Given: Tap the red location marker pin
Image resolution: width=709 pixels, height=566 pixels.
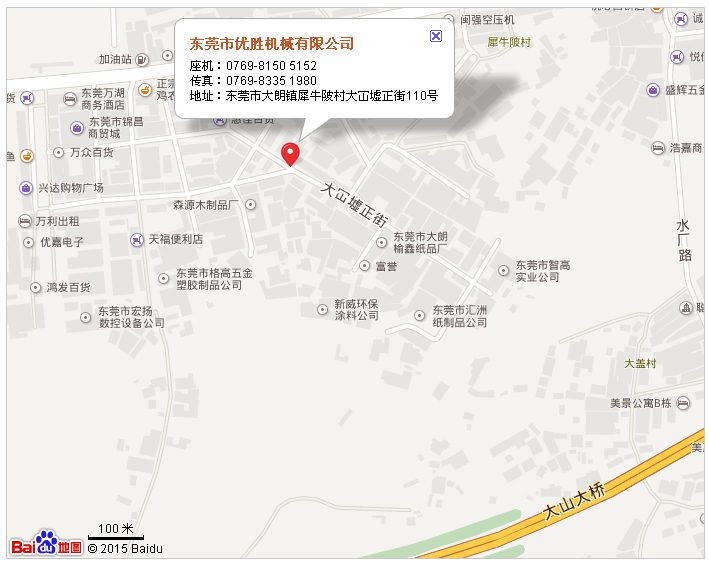Looking at the screenshot, I should click(x=290, y=152).
